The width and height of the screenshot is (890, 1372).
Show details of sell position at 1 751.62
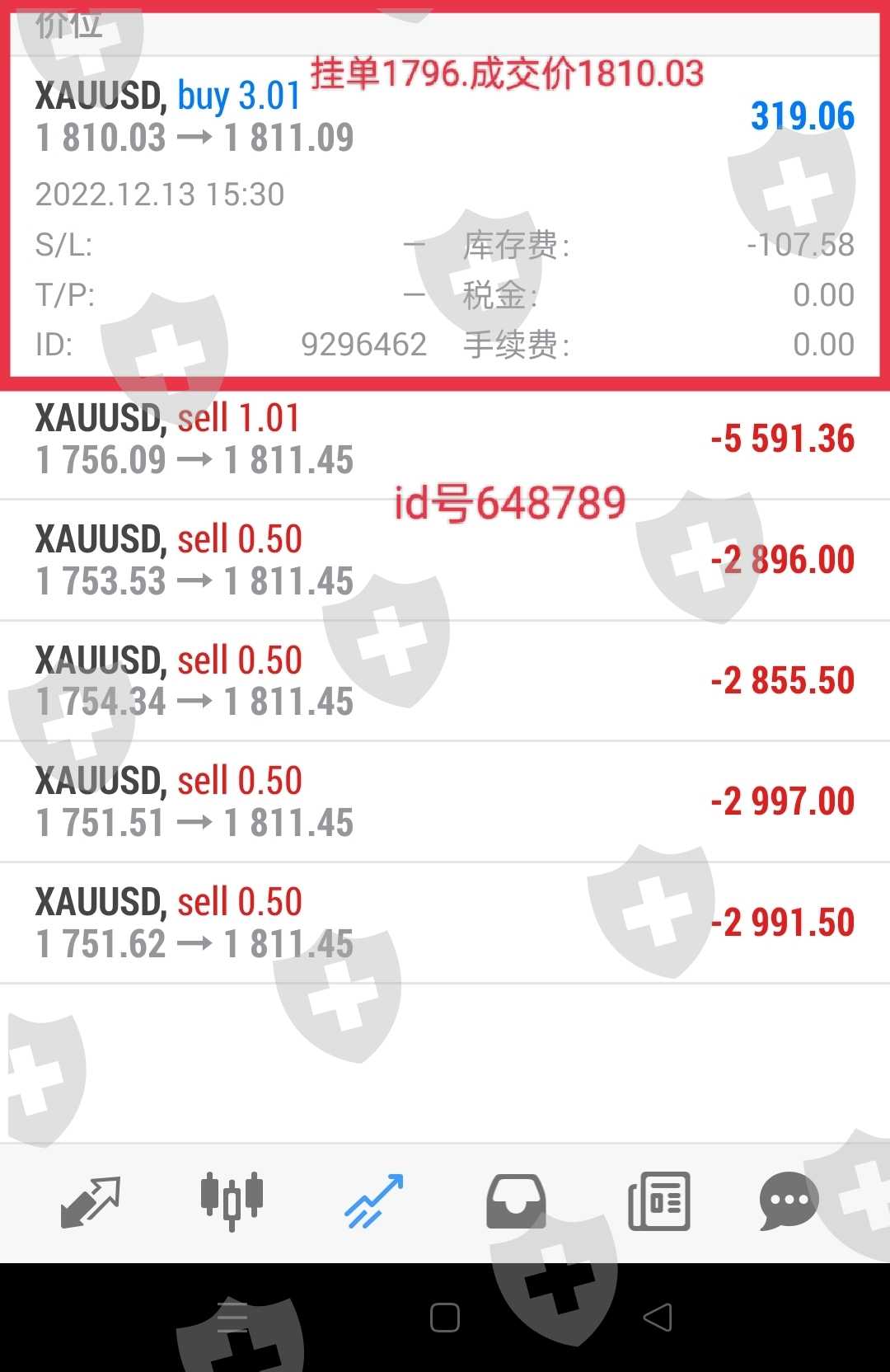coord(445,922)
